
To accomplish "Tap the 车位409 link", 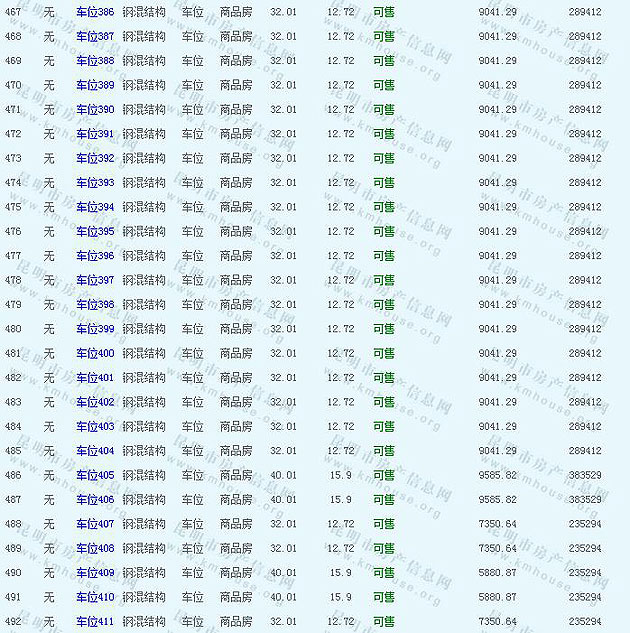I will pos(95,573).
